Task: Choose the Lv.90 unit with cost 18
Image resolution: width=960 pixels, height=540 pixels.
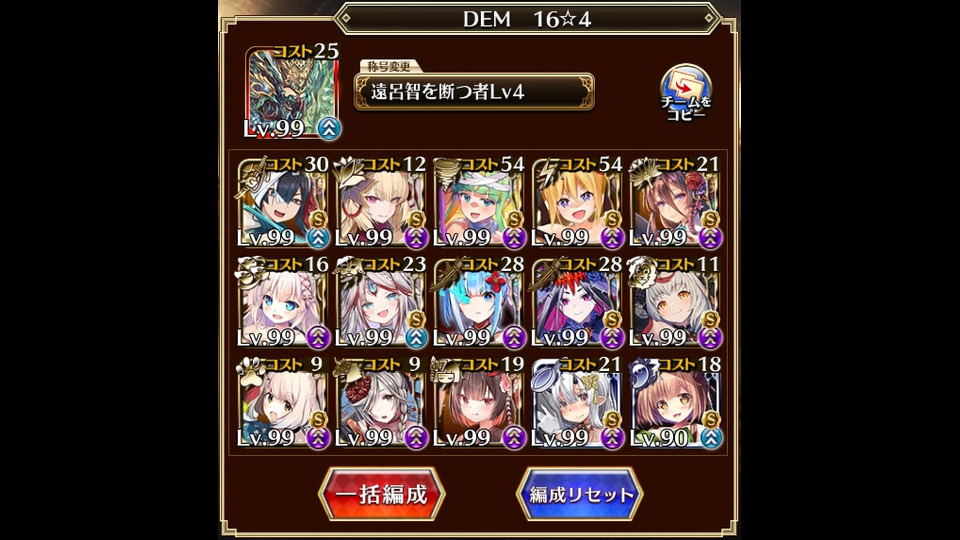Action: 675,403
